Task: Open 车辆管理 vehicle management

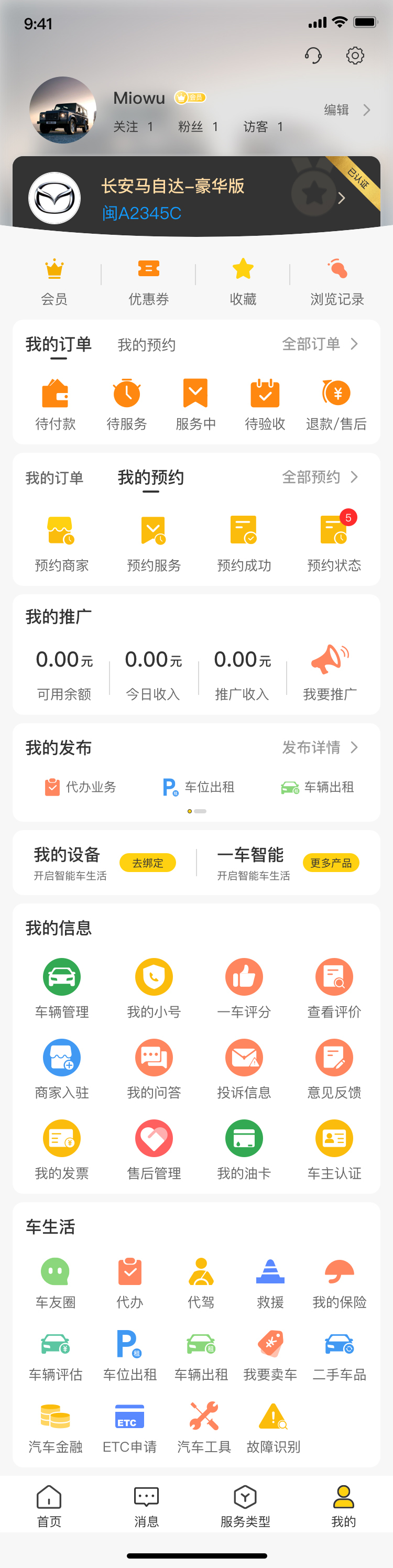Action: 62,988
